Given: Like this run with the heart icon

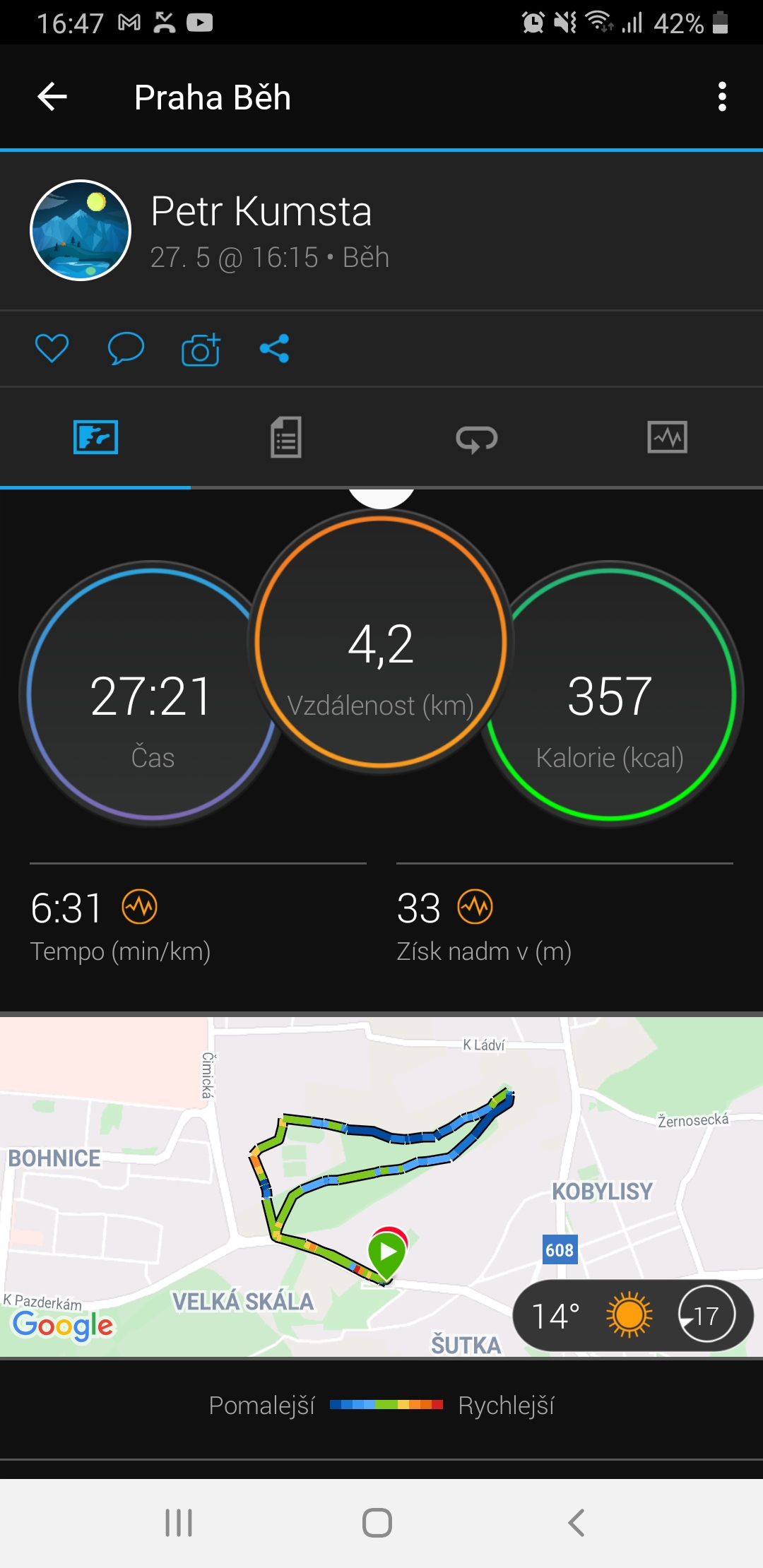Looking at the screenshot, I should (52, 348).
